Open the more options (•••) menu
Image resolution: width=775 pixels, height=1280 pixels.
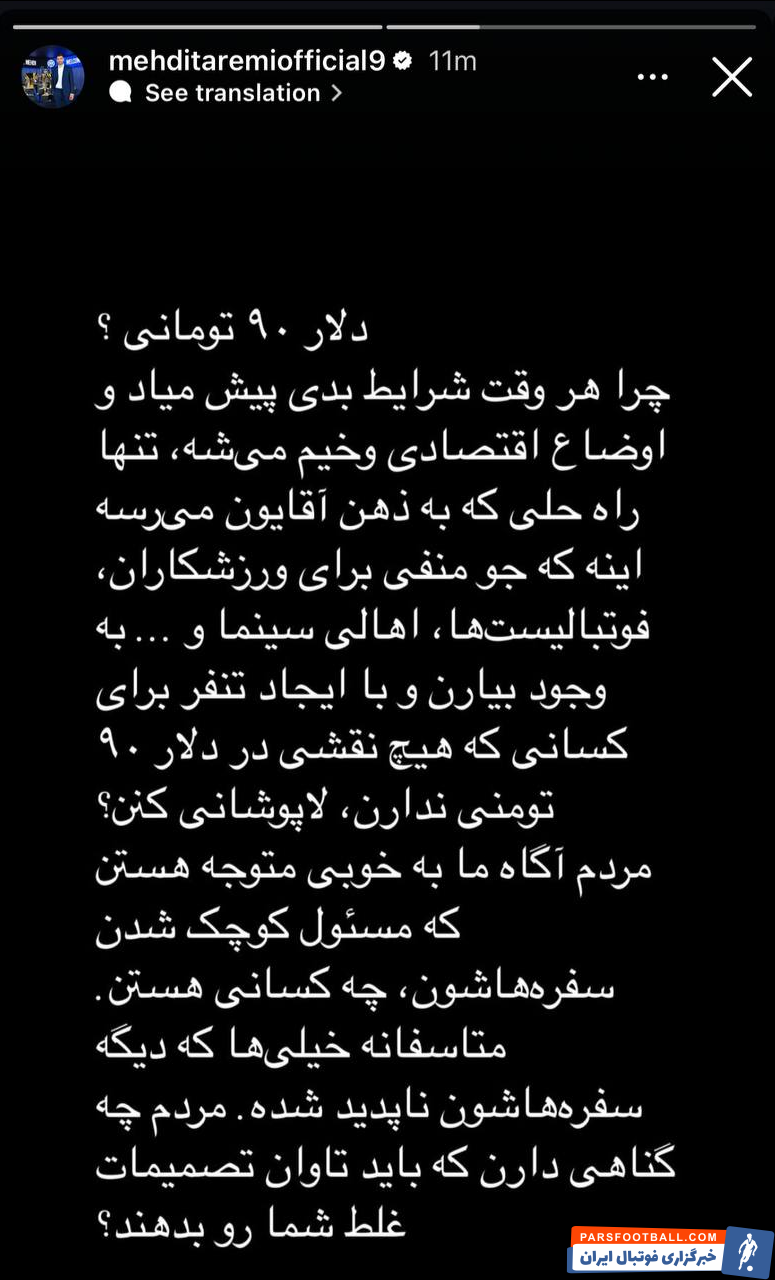point(653,76)
